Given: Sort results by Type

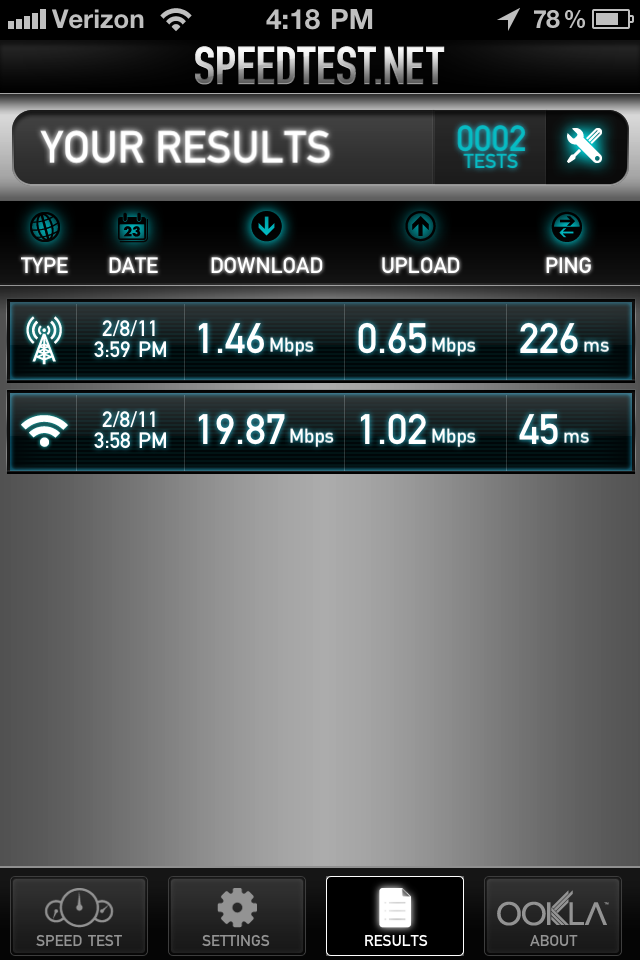Looking at the screenshot, I should (x=45, y=244).
